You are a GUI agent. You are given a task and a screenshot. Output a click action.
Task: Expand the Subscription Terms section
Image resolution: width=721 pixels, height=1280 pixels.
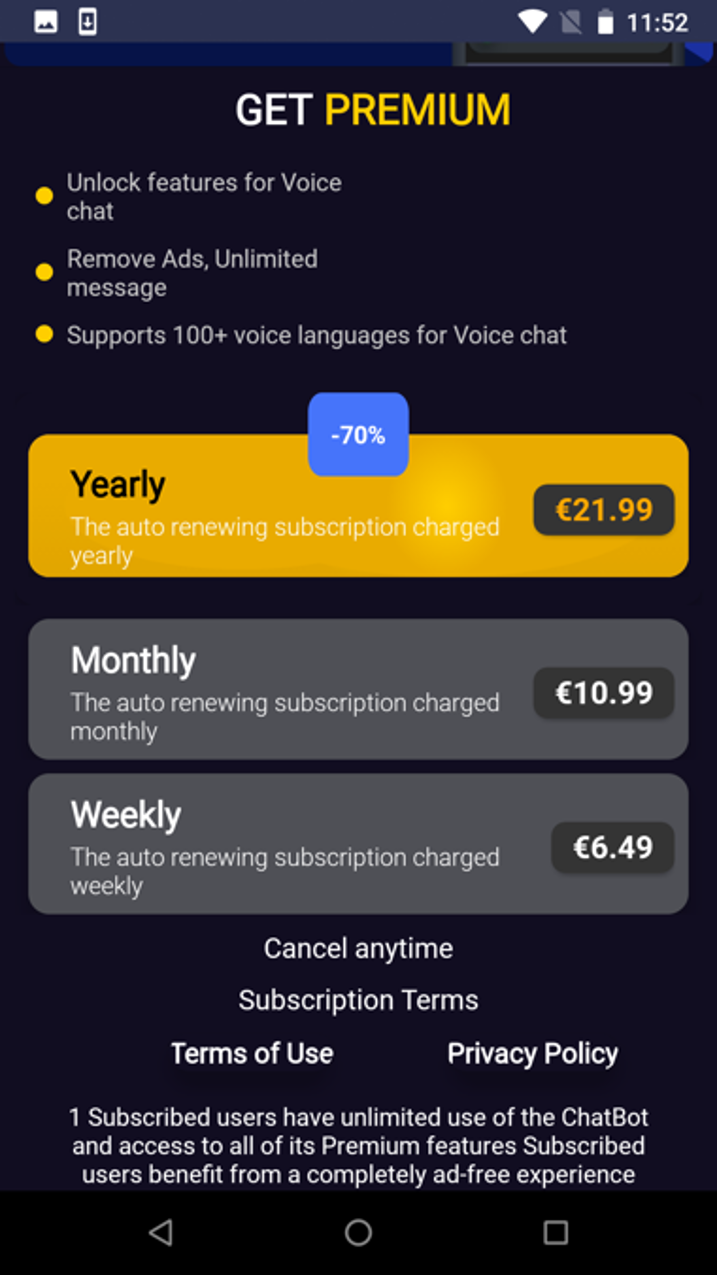tap(358, 999)
